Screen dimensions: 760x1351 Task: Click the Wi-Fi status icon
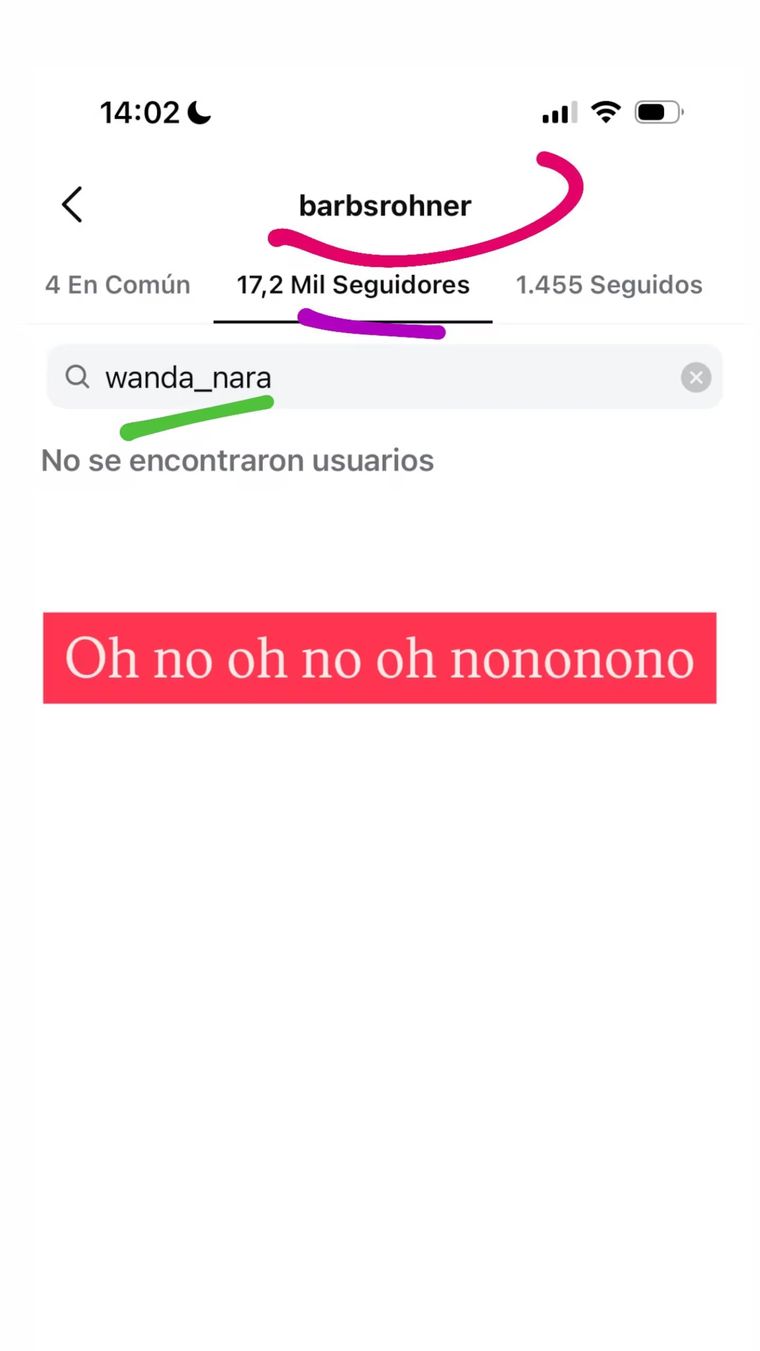click(x=606, y=112)
